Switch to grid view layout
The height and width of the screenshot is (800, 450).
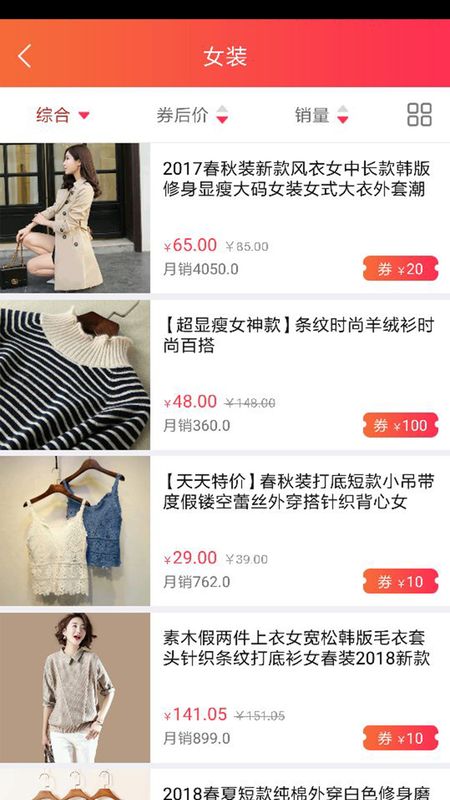click(419, 115)
